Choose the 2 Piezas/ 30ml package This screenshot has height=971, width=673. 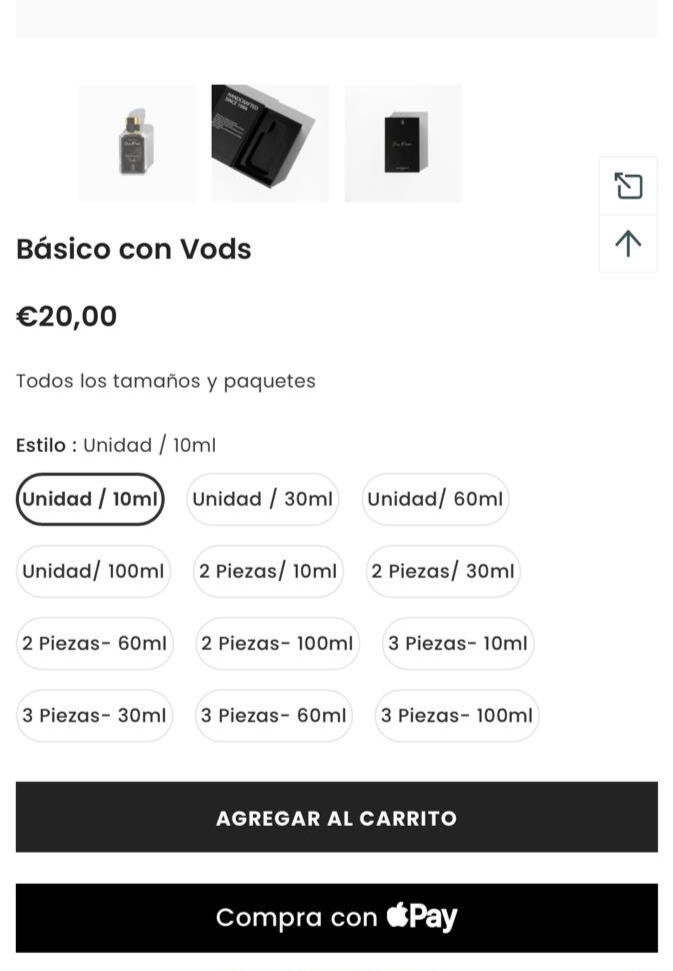click(443, 571)
